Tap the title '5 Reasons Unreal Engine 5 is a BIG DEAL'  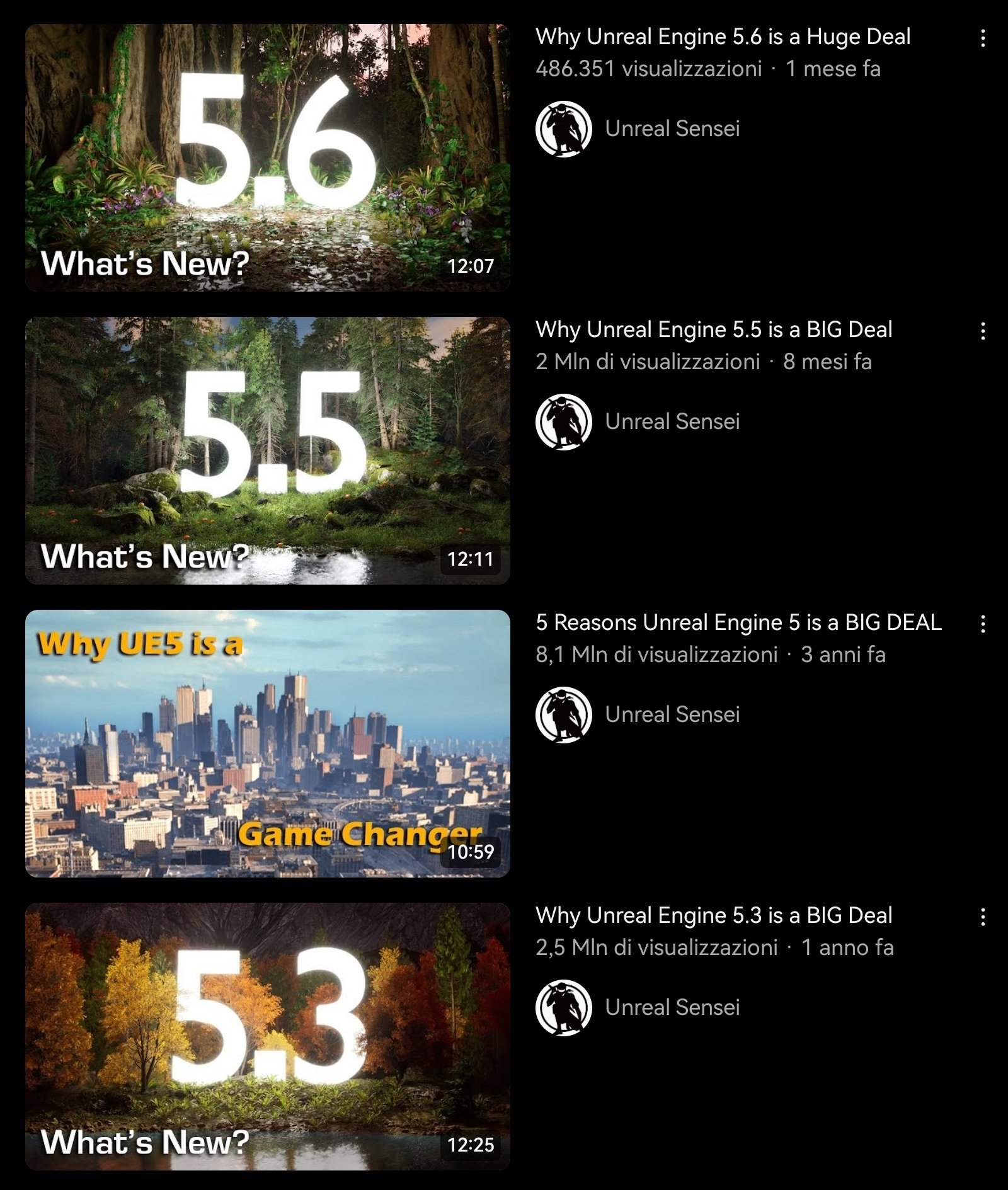click(x=738, y=622)
